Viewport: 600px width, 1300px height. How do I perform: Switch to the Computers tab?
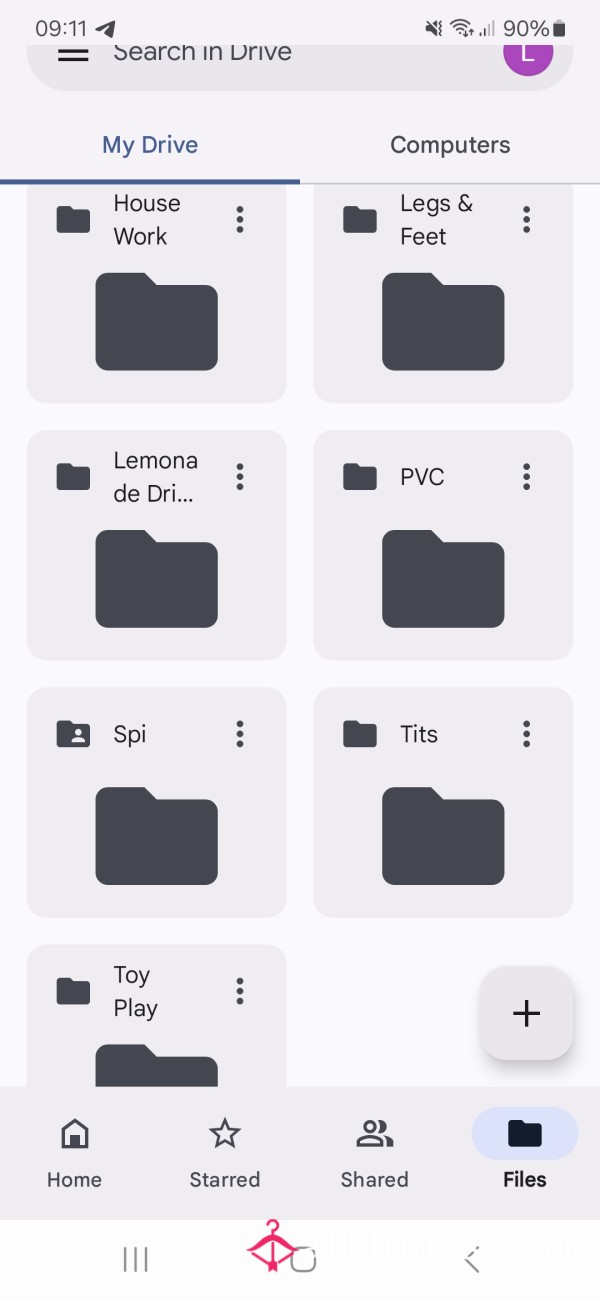[450, 145]
